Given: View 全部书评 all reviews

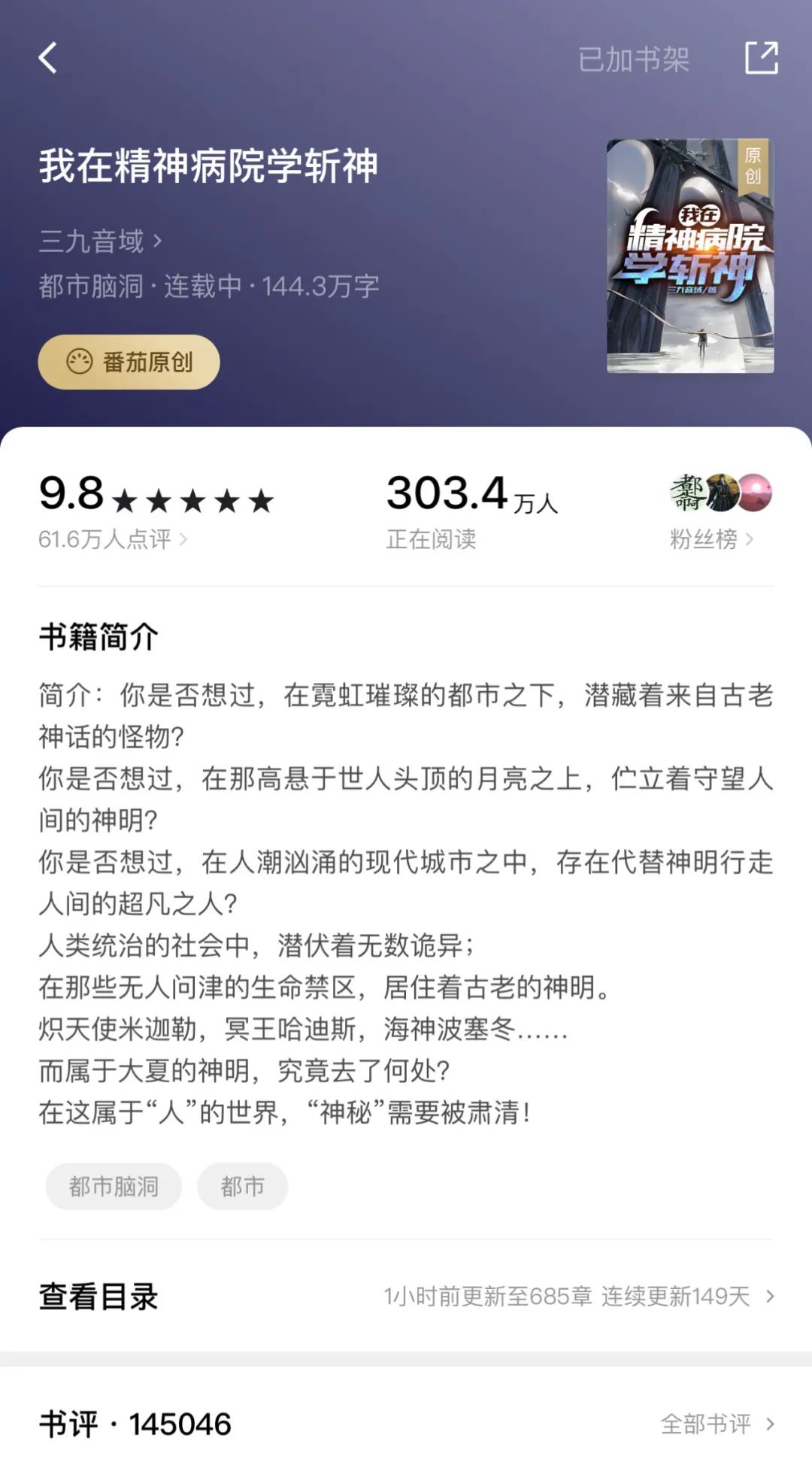Looking at the screenshot, I should [716, 1423].
